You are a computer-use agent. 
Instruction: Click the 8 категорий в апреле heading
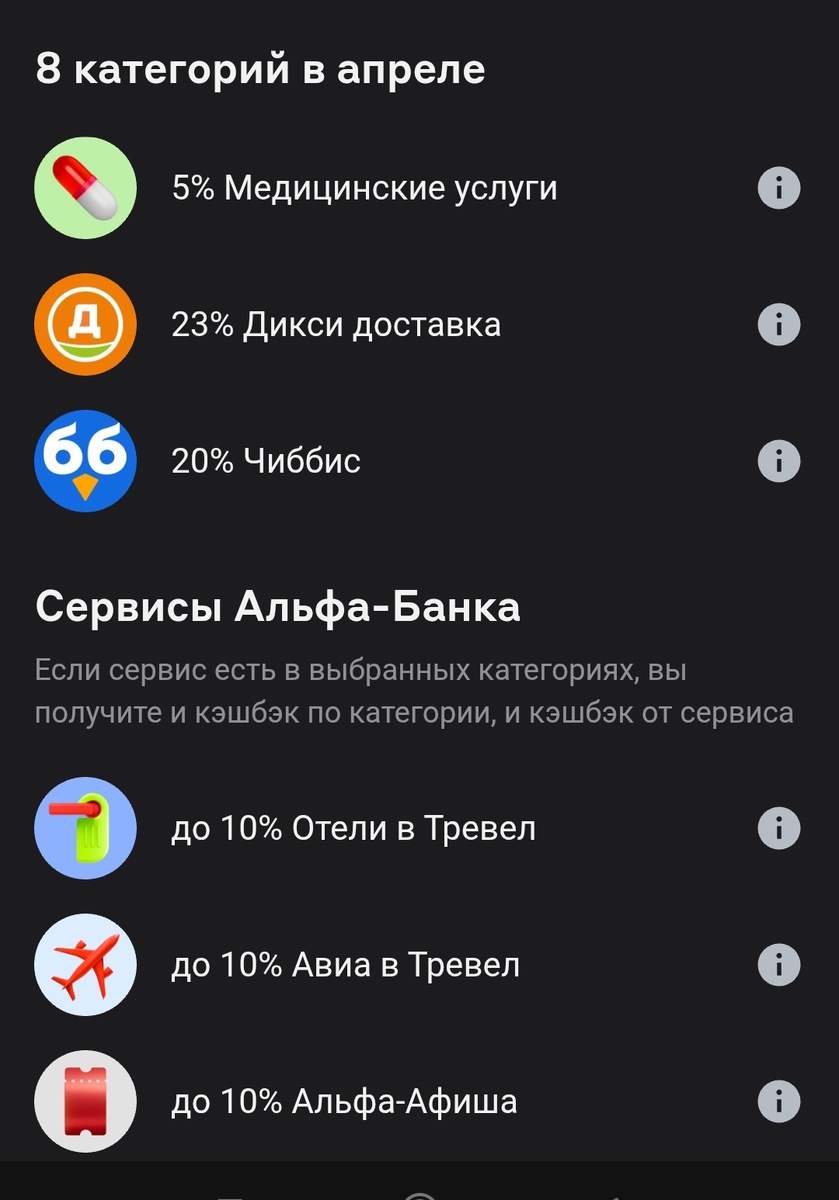tap(260, 66)
